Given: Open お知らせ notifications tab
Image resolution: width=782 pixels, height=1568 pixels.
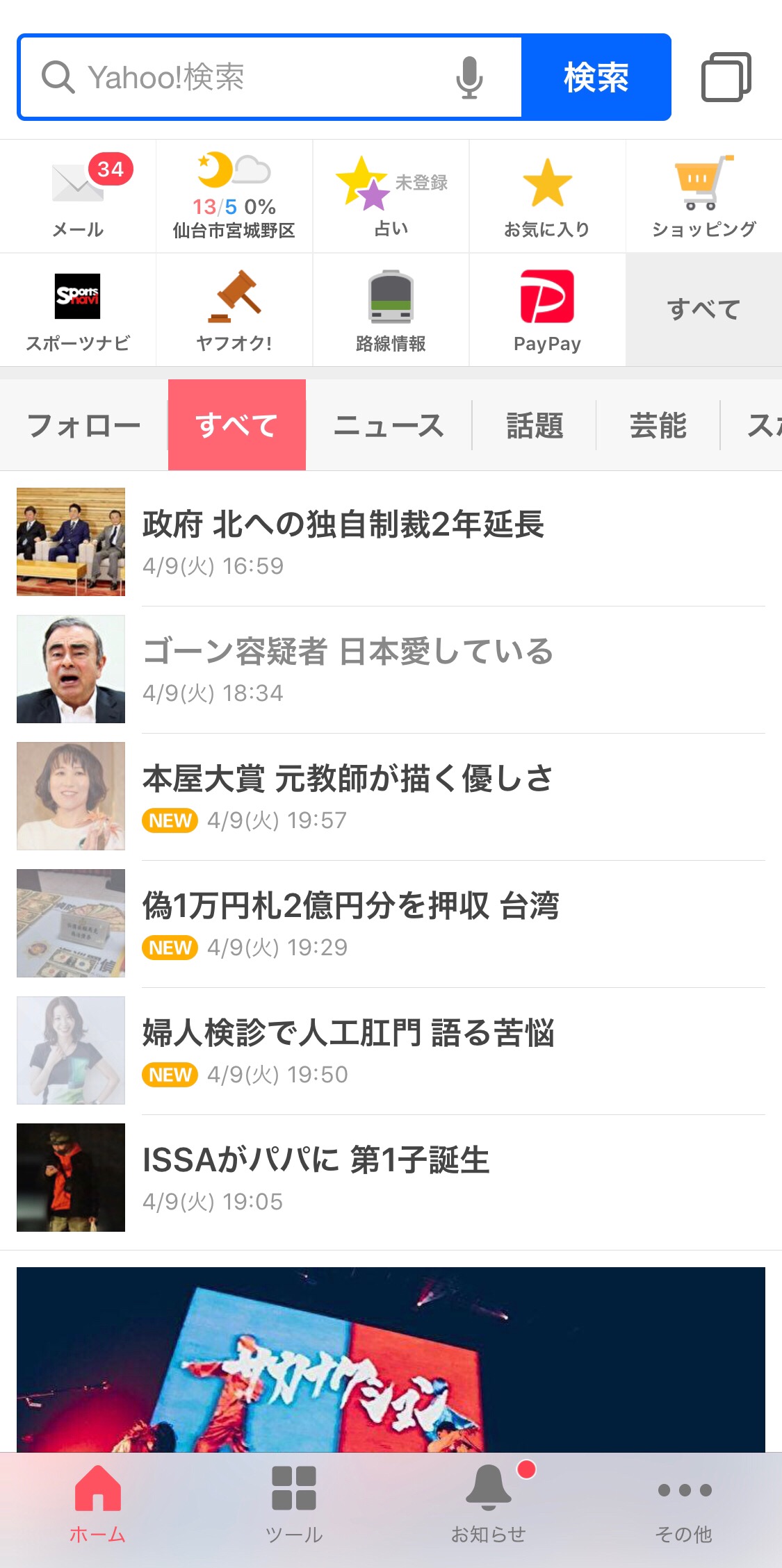Looking at the screenshot, I should pyautogui.click(x=489, y=1502).
